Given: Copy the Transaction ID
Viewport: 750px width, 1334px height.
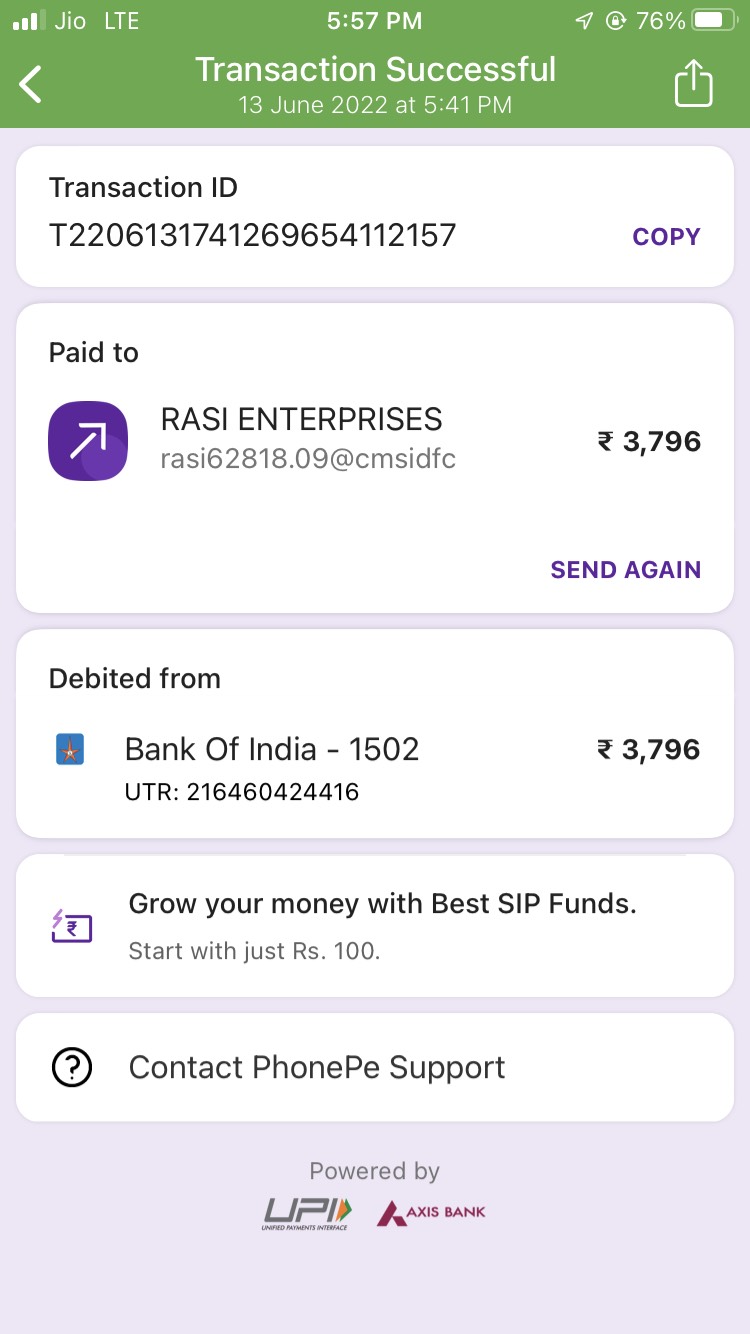Looking at the screenshot, I should [666, 237].
